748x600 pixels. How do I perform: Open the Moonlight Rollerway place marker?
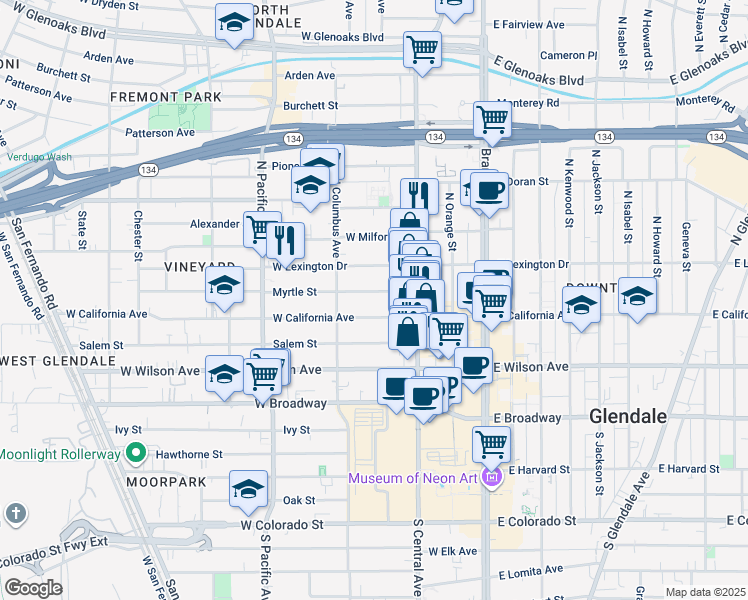tap(137, 454)
